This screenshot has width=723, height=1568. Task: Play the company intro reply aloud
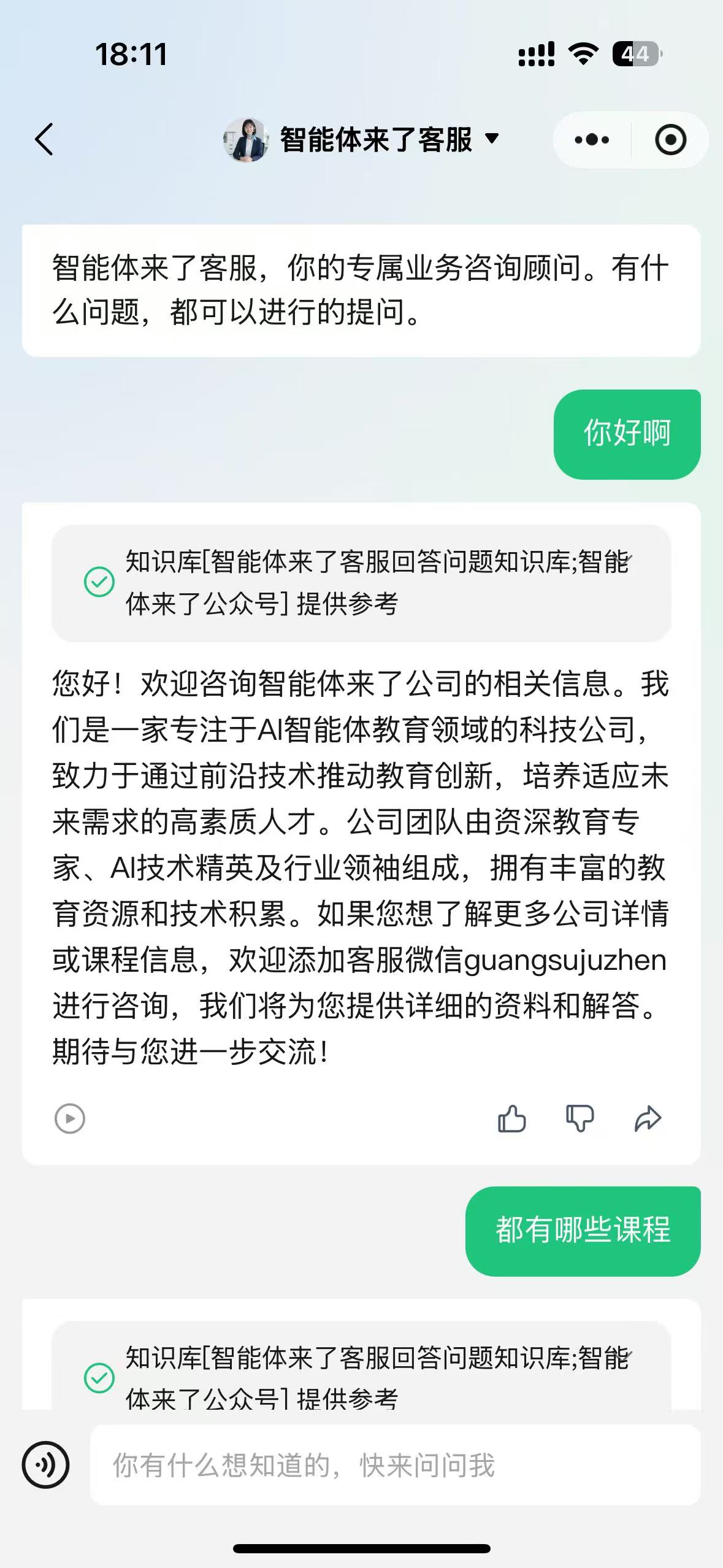(x=70, y=1118)
